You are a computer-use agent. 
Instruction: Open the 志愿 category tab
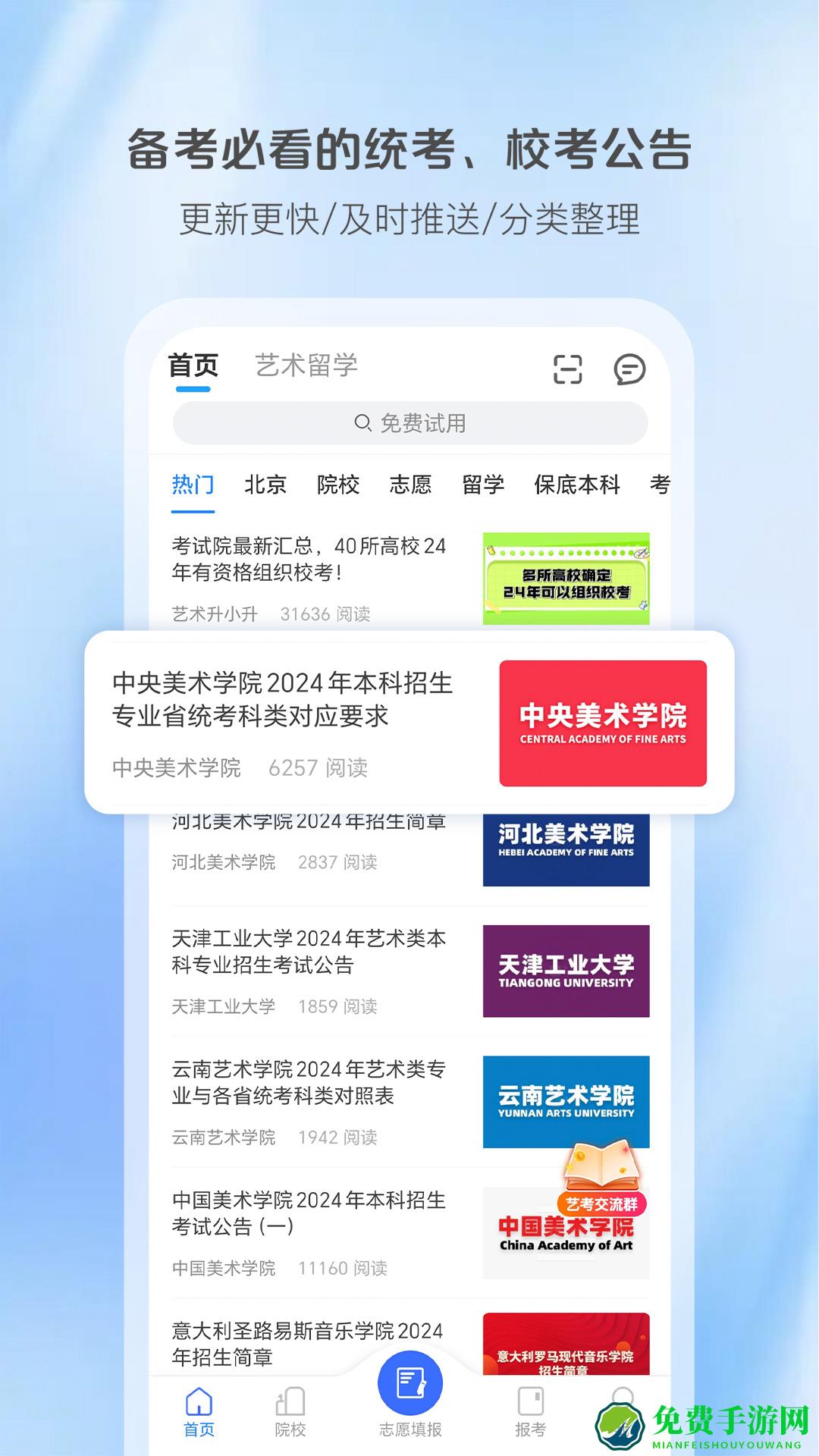coord(412,485)
